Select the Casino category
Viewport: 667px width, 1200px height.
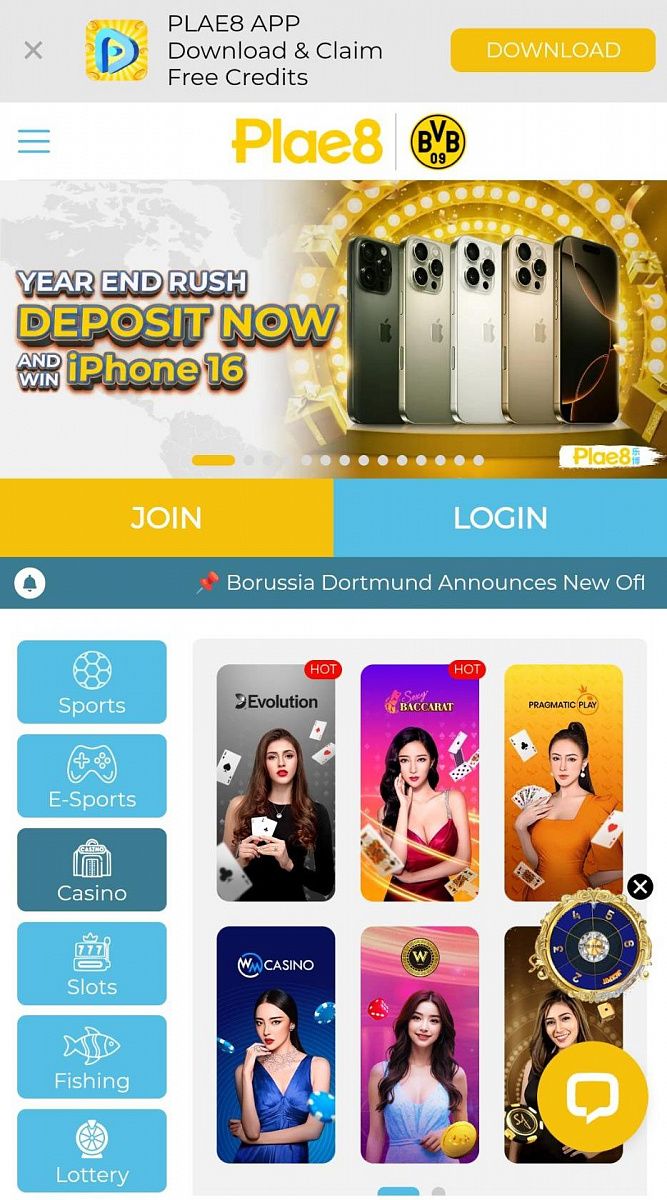[x=92, y=870]
